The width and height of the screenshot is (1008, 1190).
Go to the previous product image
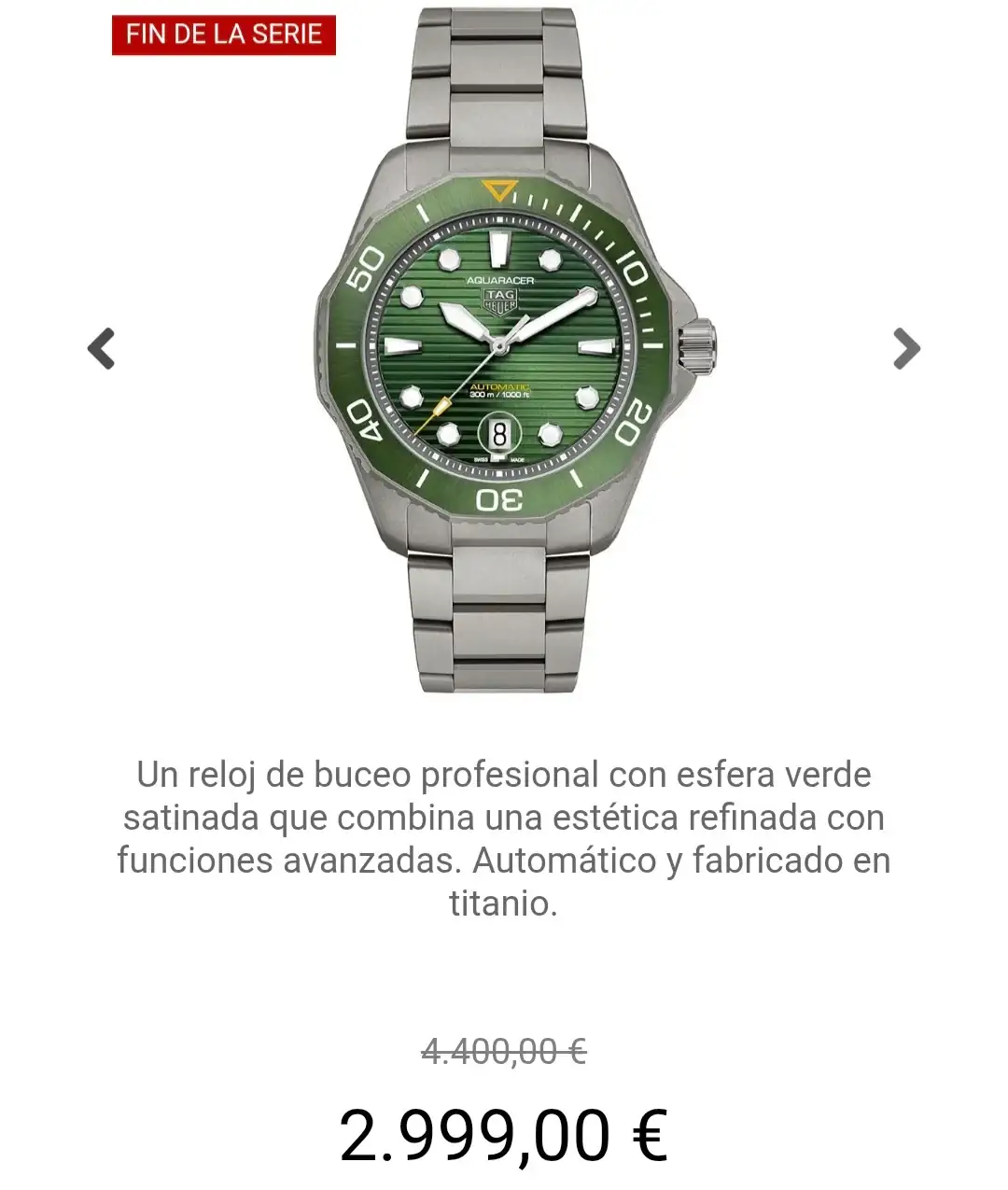tap(101, 349)
